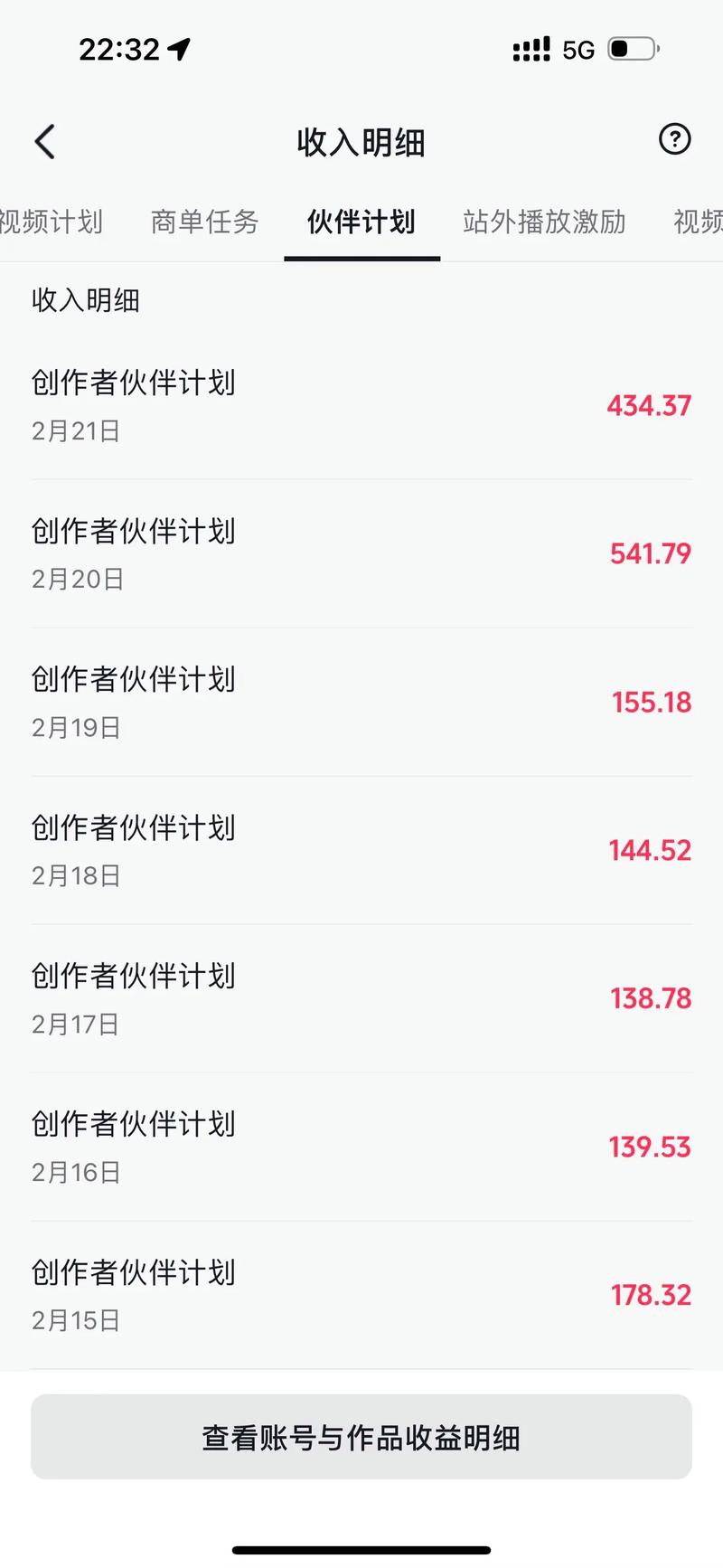Tap the 收入明细 page title

coord(360,143)
